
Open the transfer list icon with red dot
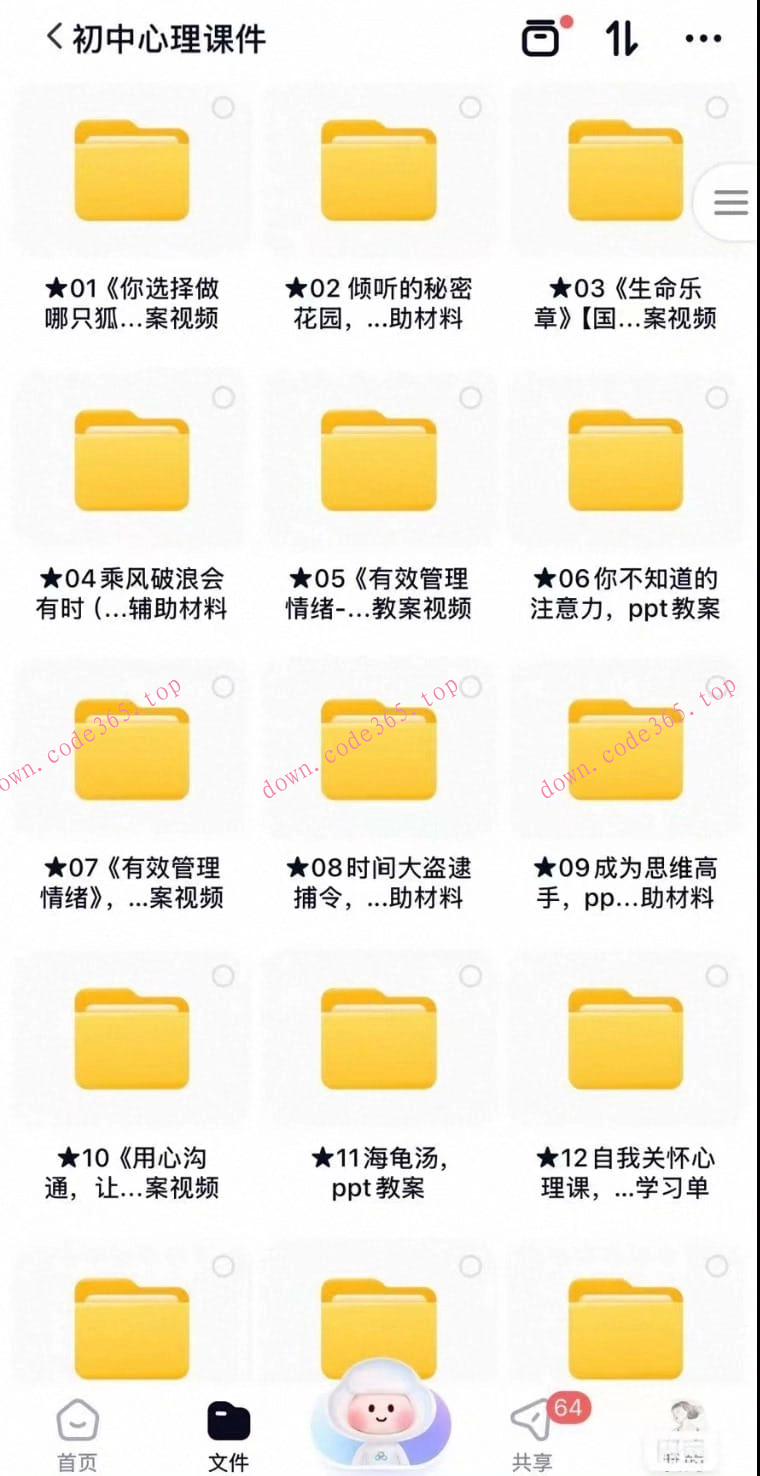[541, 38]
